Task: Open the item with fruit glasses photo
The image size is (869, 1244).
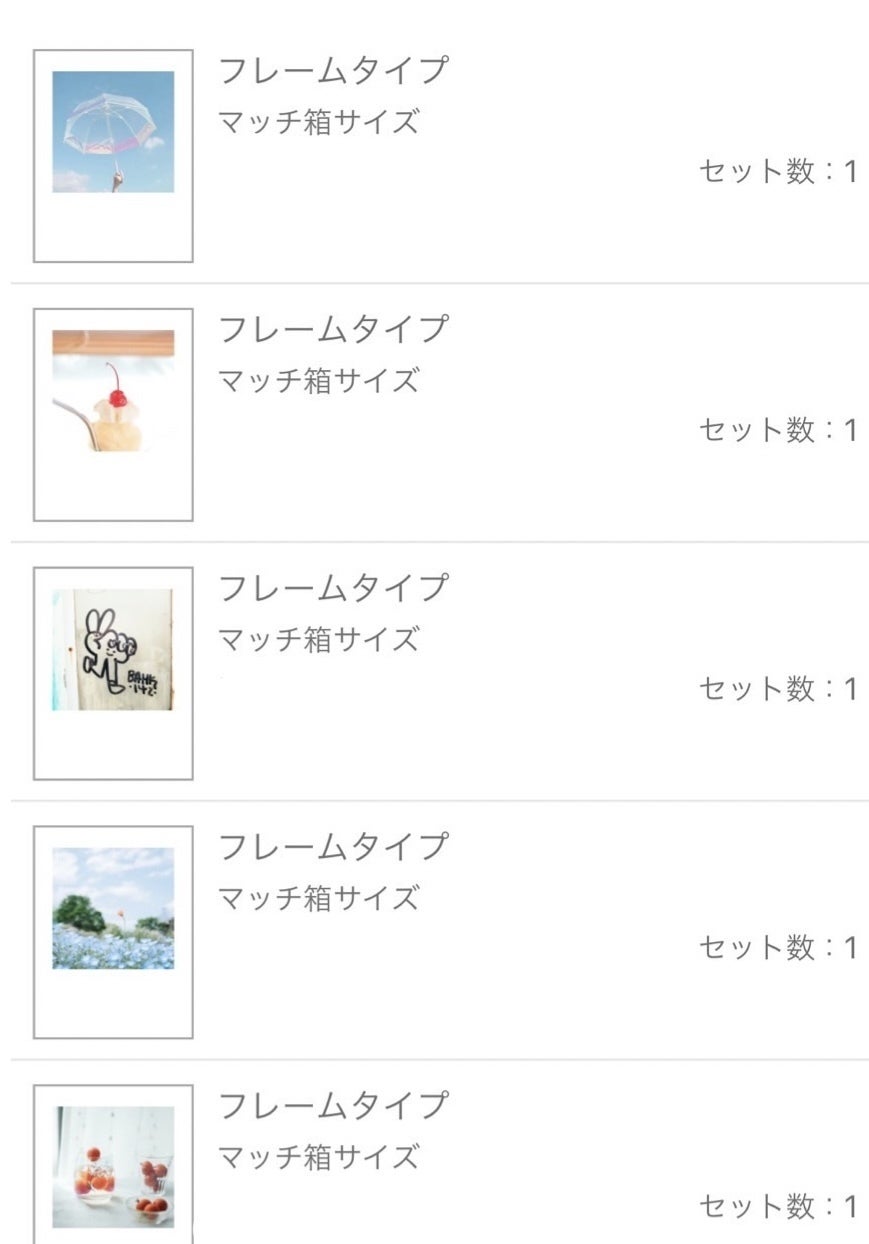Action: pos(113,1166)
